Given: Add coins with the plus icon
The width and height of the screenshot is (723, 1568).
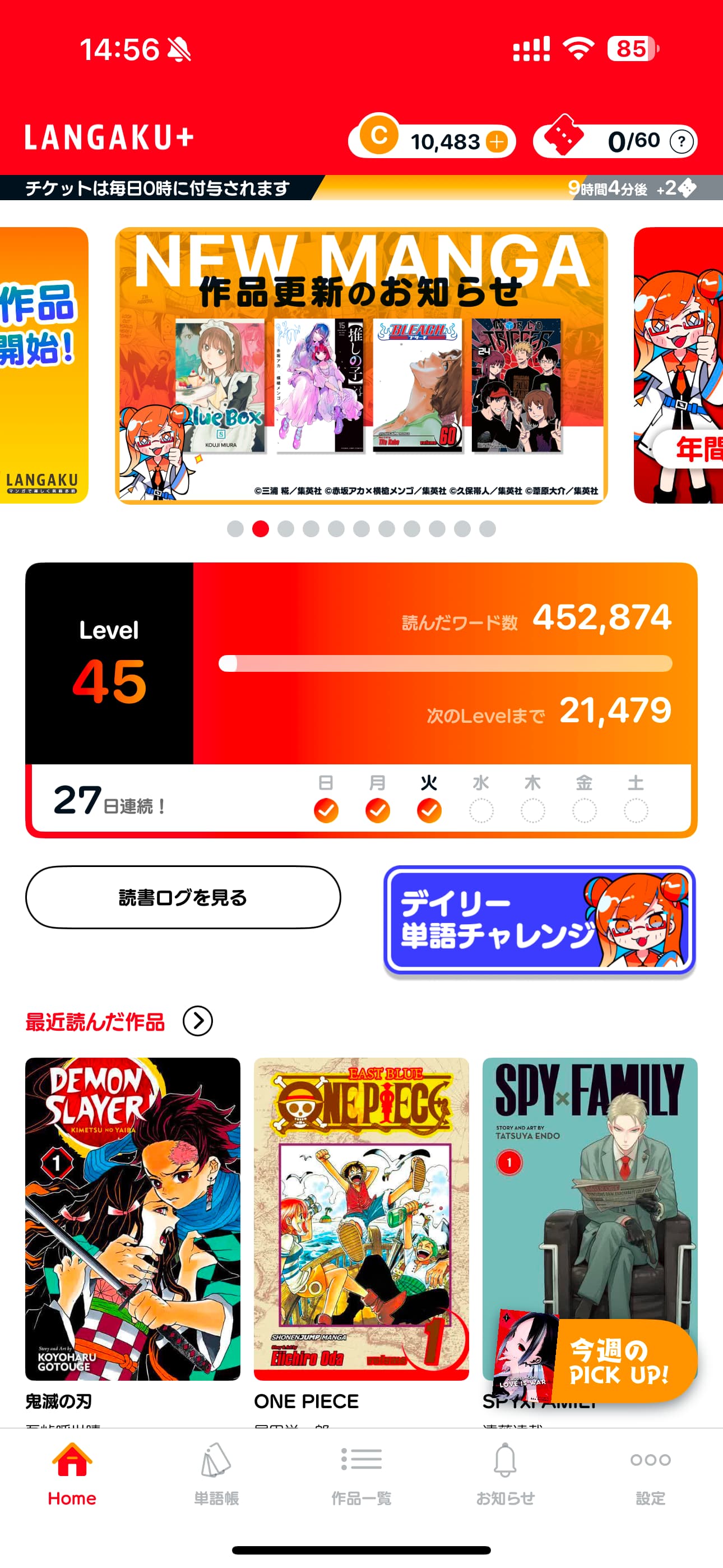Looking at the screenshot, I should [x=497, y=142].
